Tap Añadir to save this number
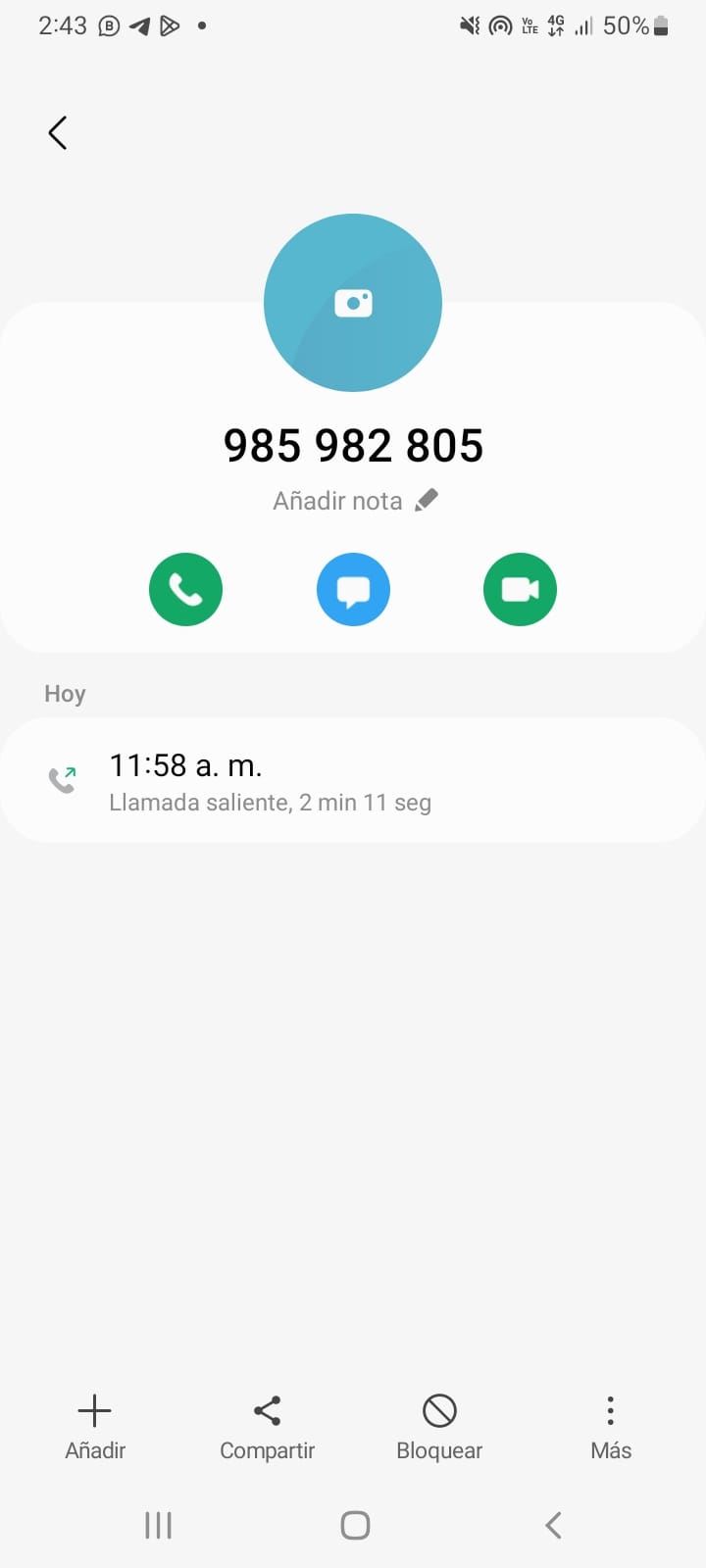706x1568 pixels. pos(95,1427)
